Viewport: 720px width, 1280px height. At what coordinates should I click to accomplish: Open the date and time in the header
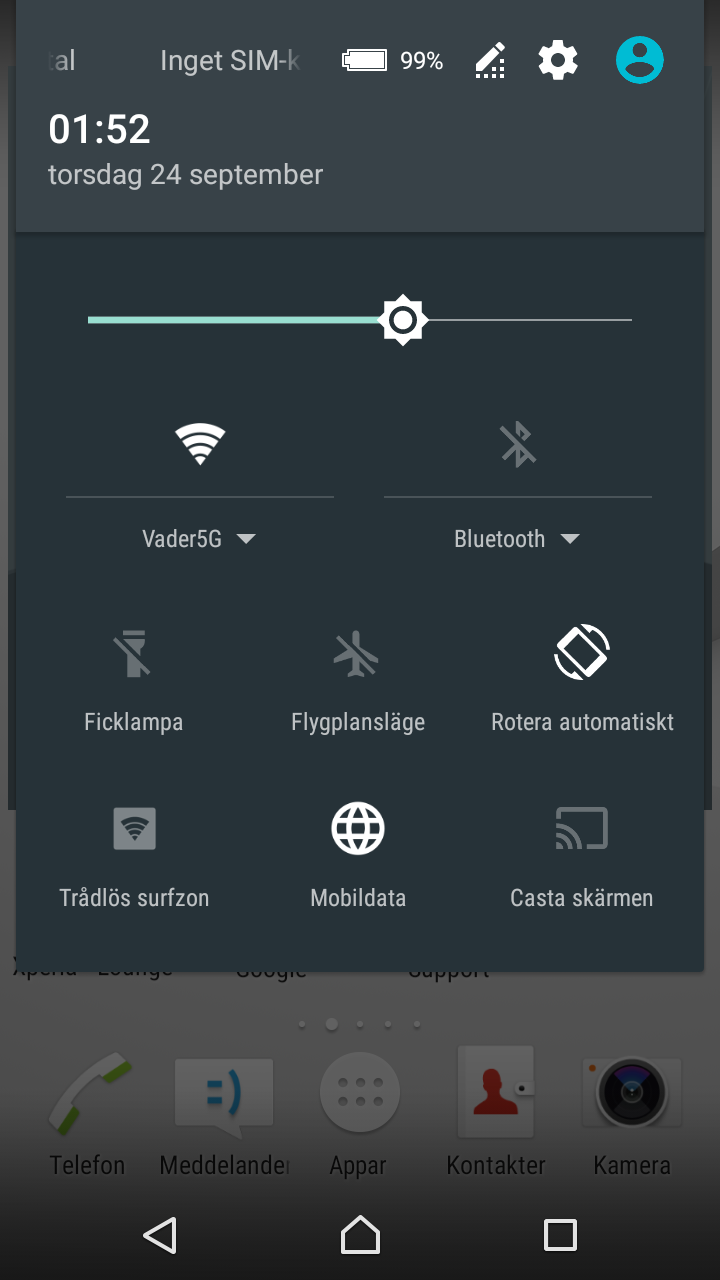pyautogui.click(x=186, y=150)
